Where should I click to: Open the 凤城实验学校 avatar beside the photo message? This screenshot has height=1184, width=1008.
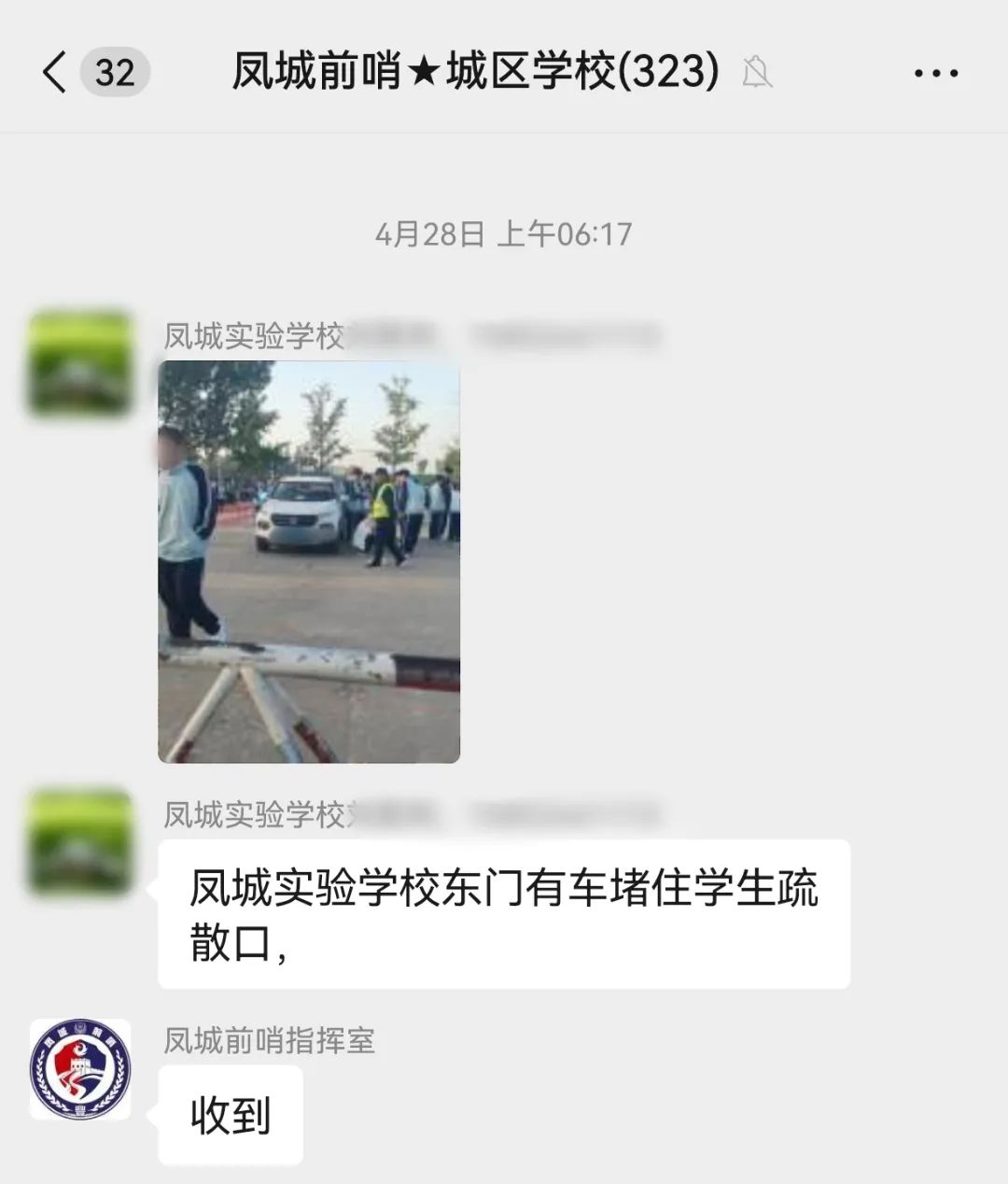point(80,363)
